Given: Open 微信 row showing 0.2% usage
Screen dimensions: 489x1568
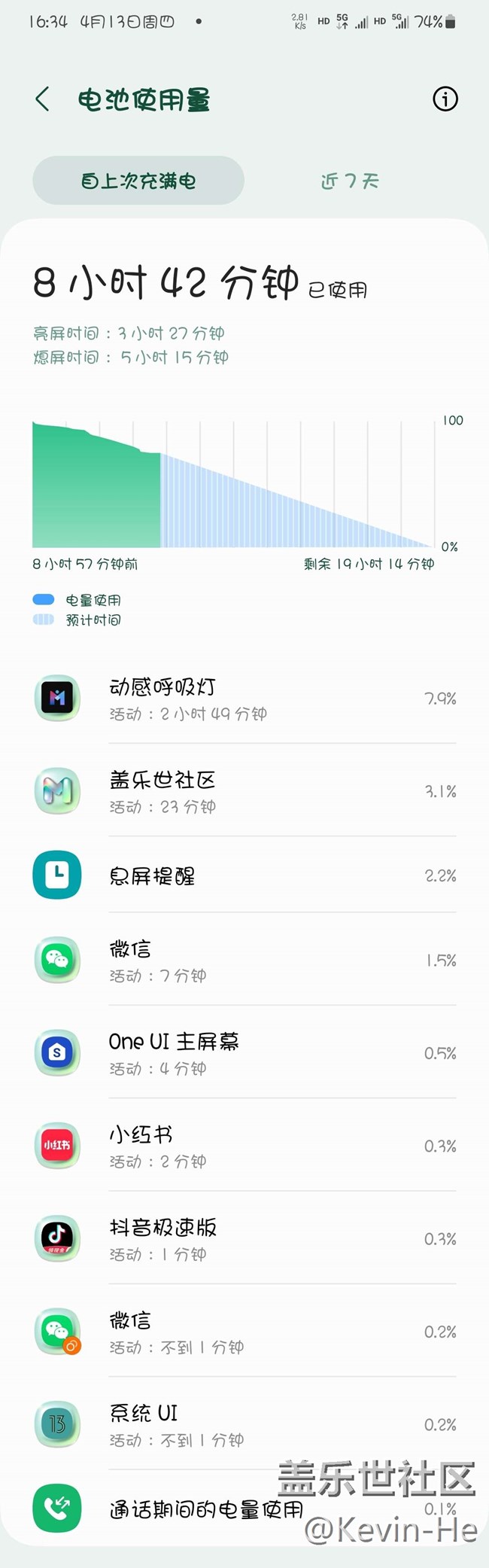Looking at the screenshot, I should (x=244, y=1332).
